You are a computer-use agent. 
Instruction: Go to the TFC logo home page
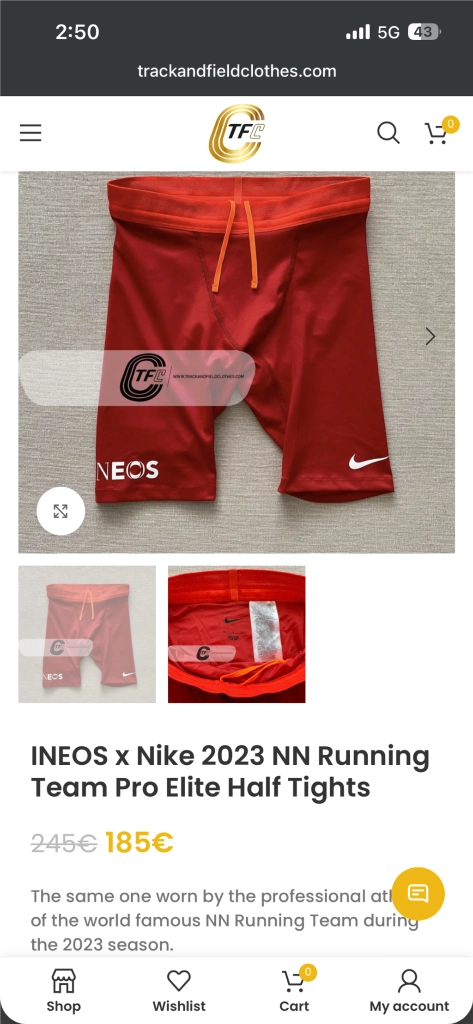pyautogui.click(x=236, y=133)
